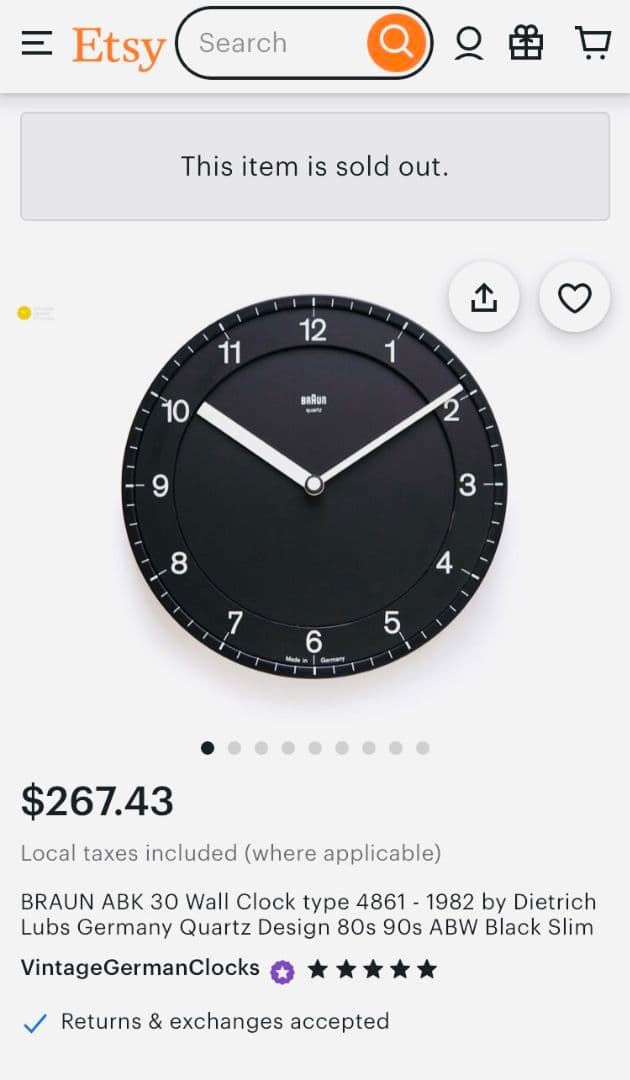Open the five-star shop rating

(372, 969)
